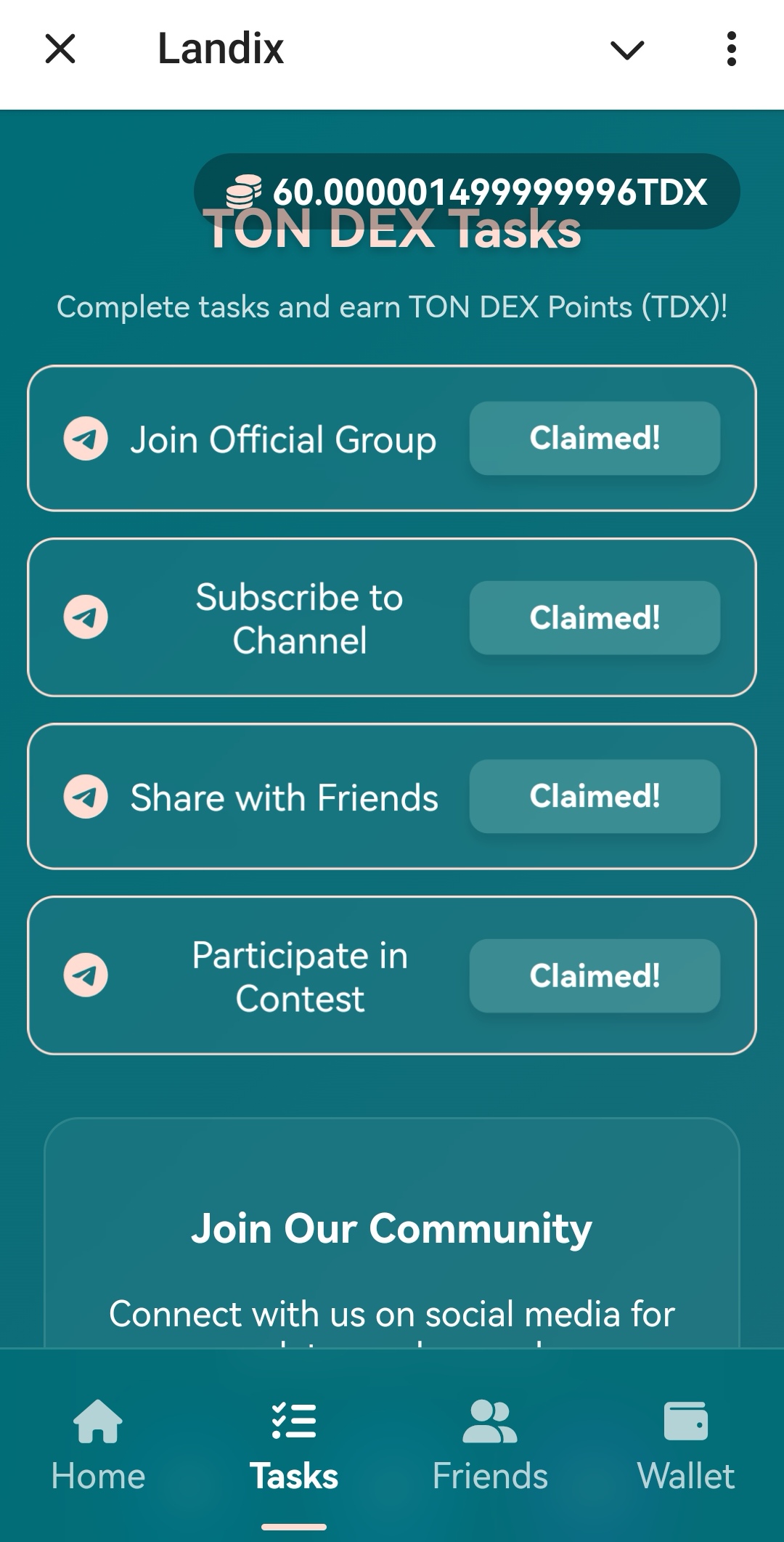The image size is (784, 1542).
Task: Switch to the Friends tab
Action: click(x=490, y=1445)
